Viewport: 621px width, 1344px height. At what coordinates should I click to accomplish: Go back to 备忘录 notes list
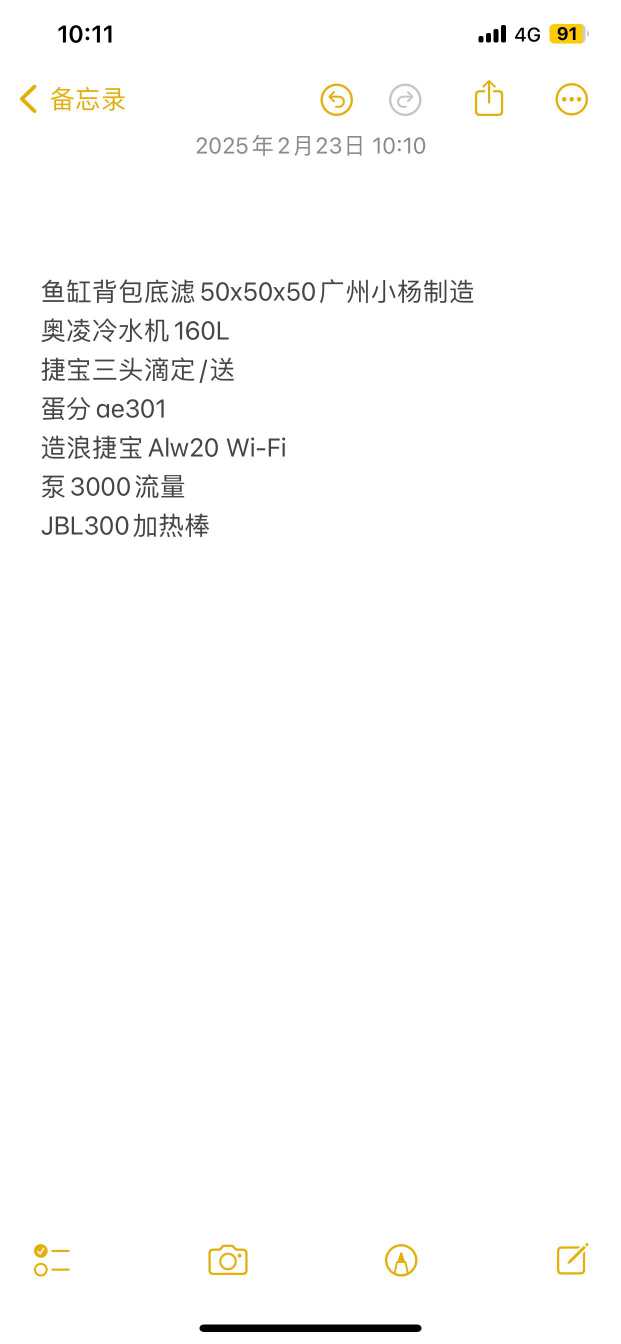click(x=72, y=99)
